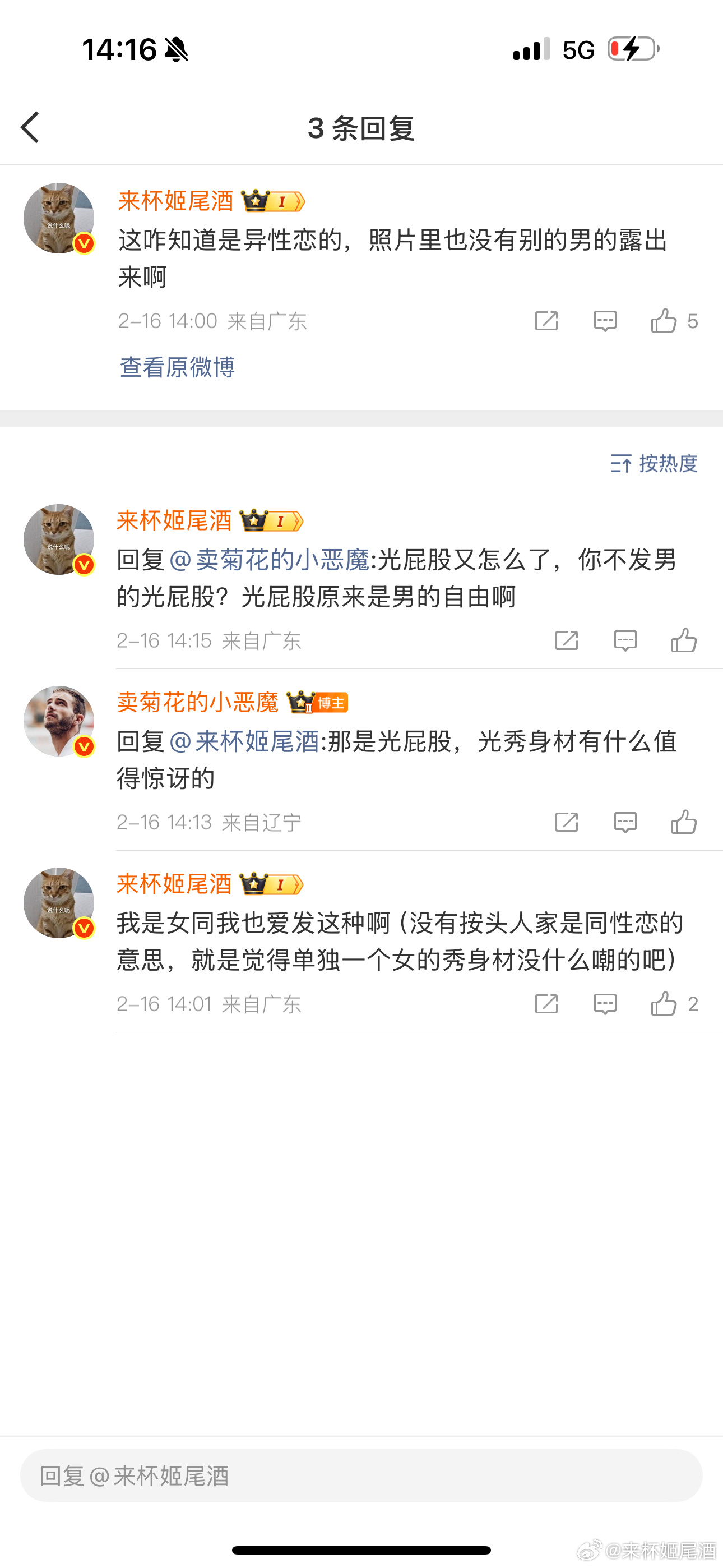This screenshot has width=723, height=1568.
Task: Tap the 回复@来杯姬尾酒 input box
Action: [x=361, y=1475]
